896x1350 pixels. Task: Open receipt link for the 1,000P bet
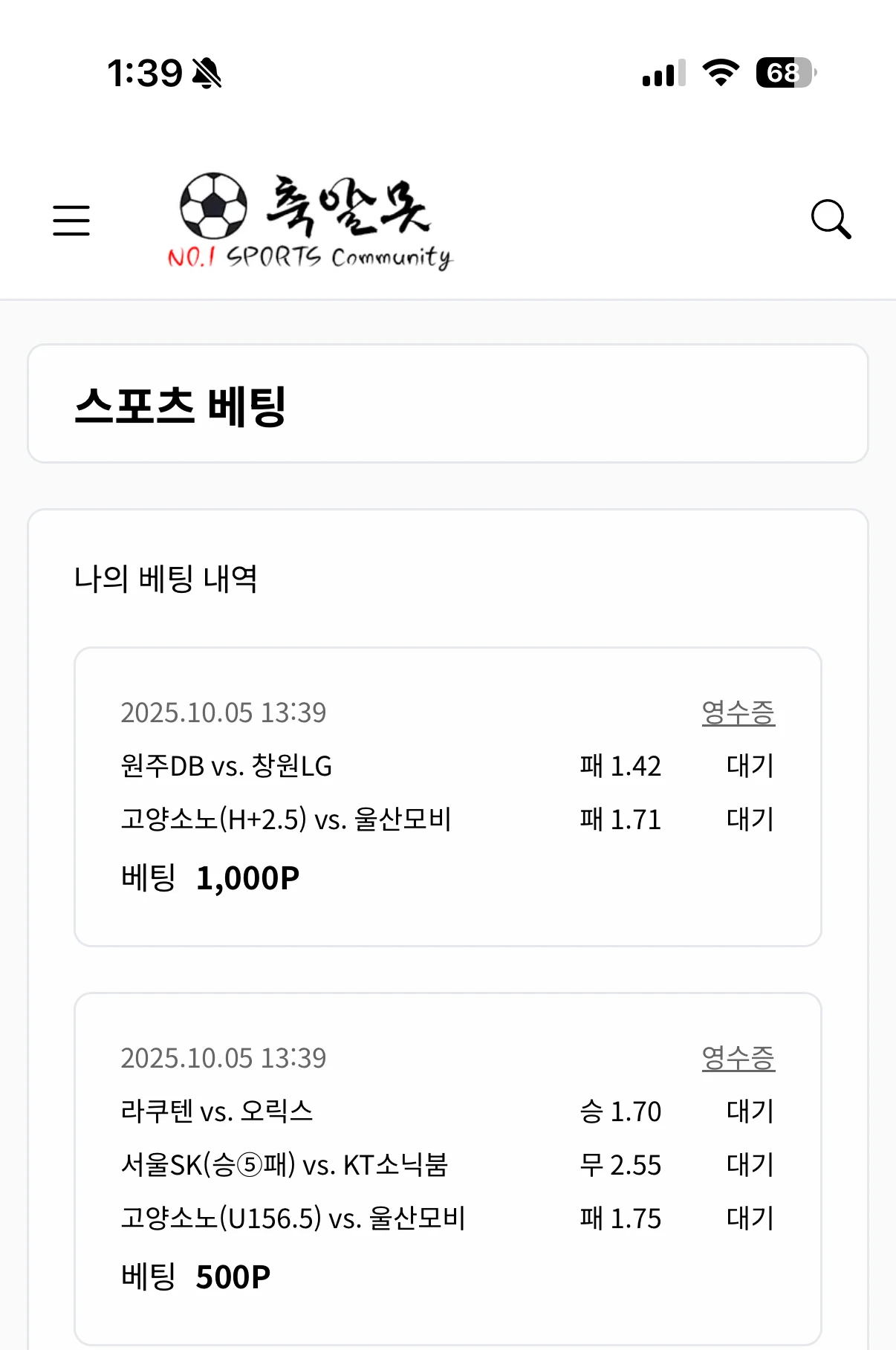[738, 713]
